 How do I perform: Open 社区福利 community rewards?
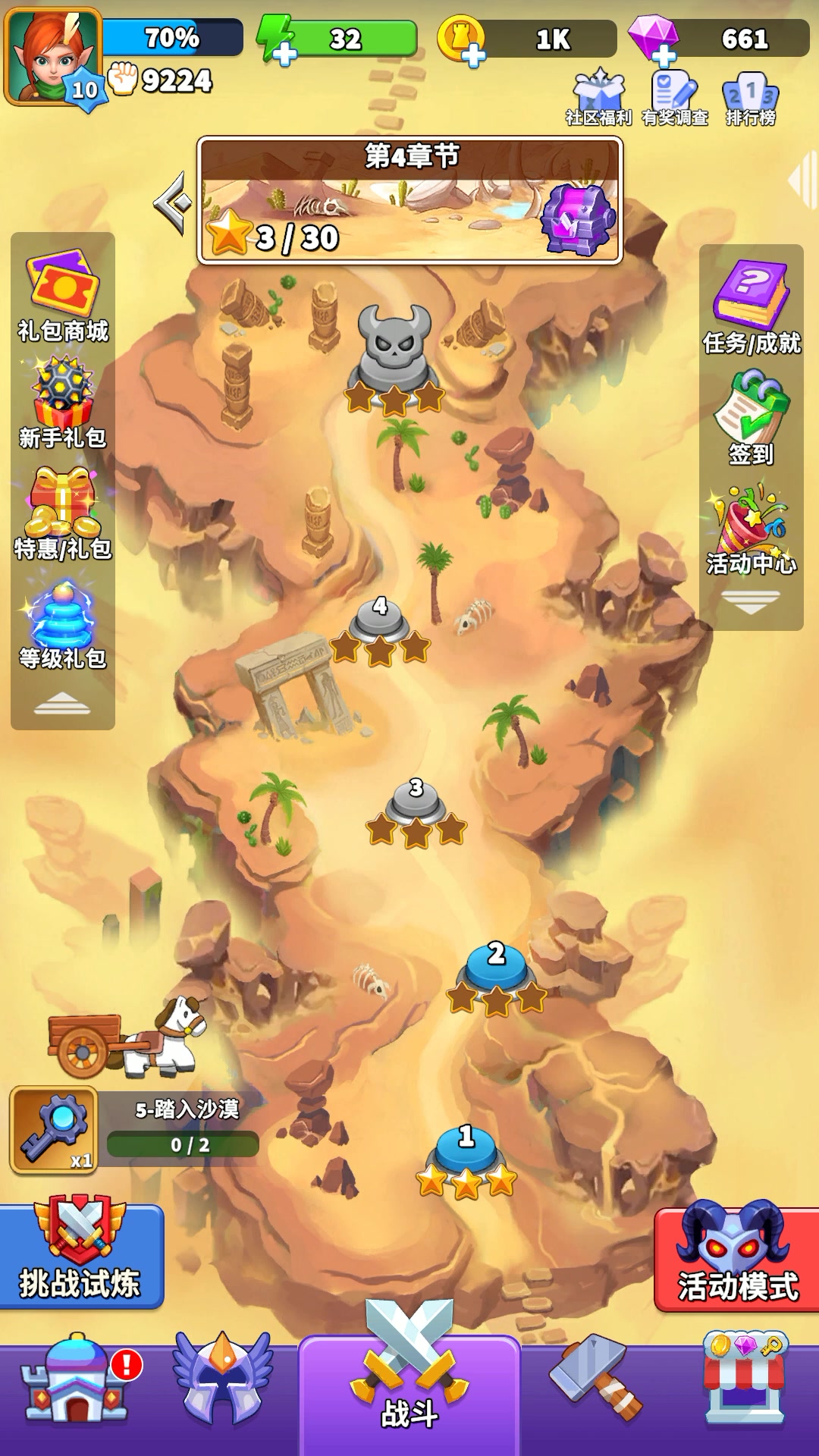point(598,98)
